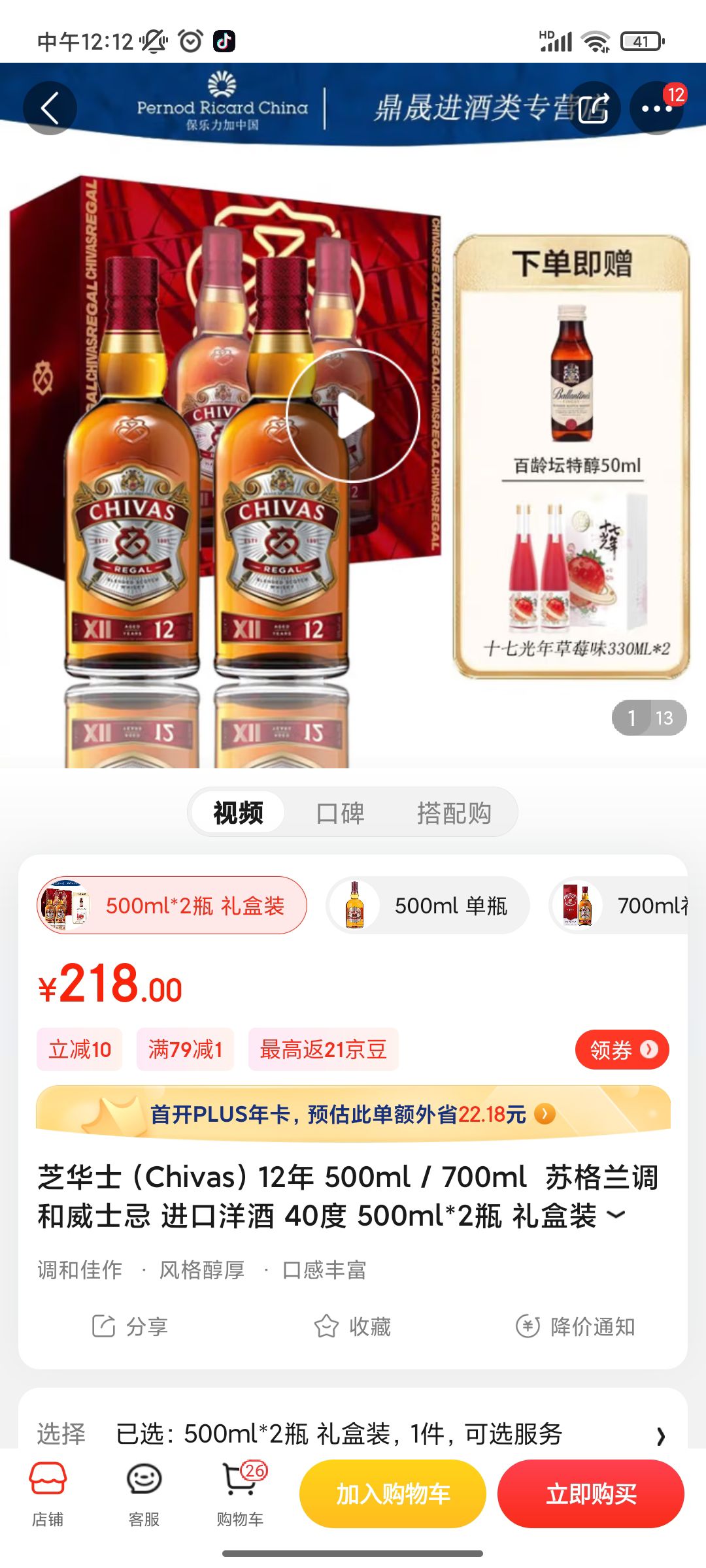Open the share icon in the top bar

(x=594, y=108)
